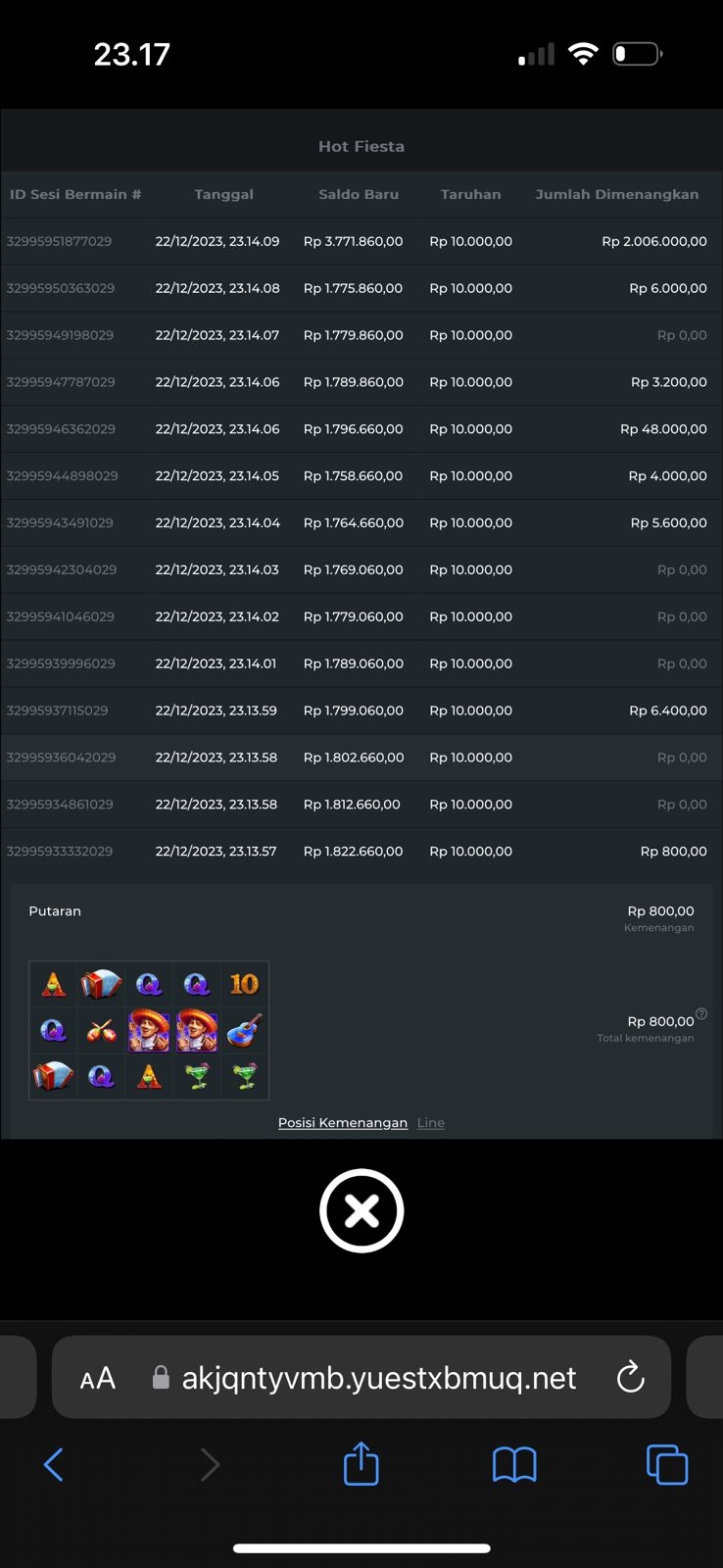Tap the help icon beside Total kemenangan
The height and width of the screenshot is (1568, 723).
(x=701, y=1014)
